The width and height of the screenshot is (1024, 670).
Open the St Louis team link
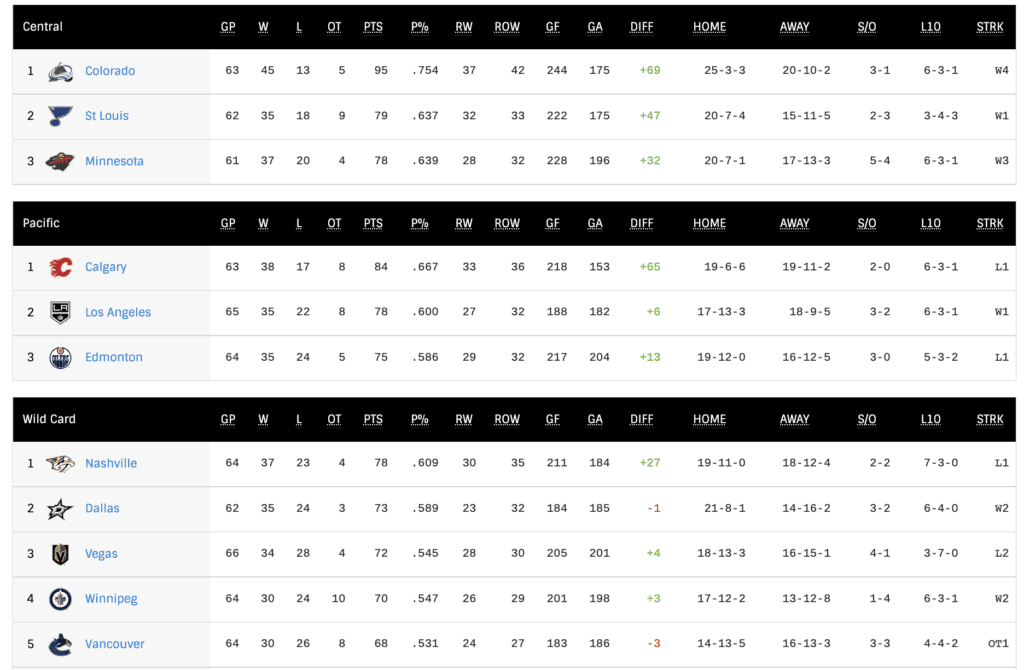(106, 116)
